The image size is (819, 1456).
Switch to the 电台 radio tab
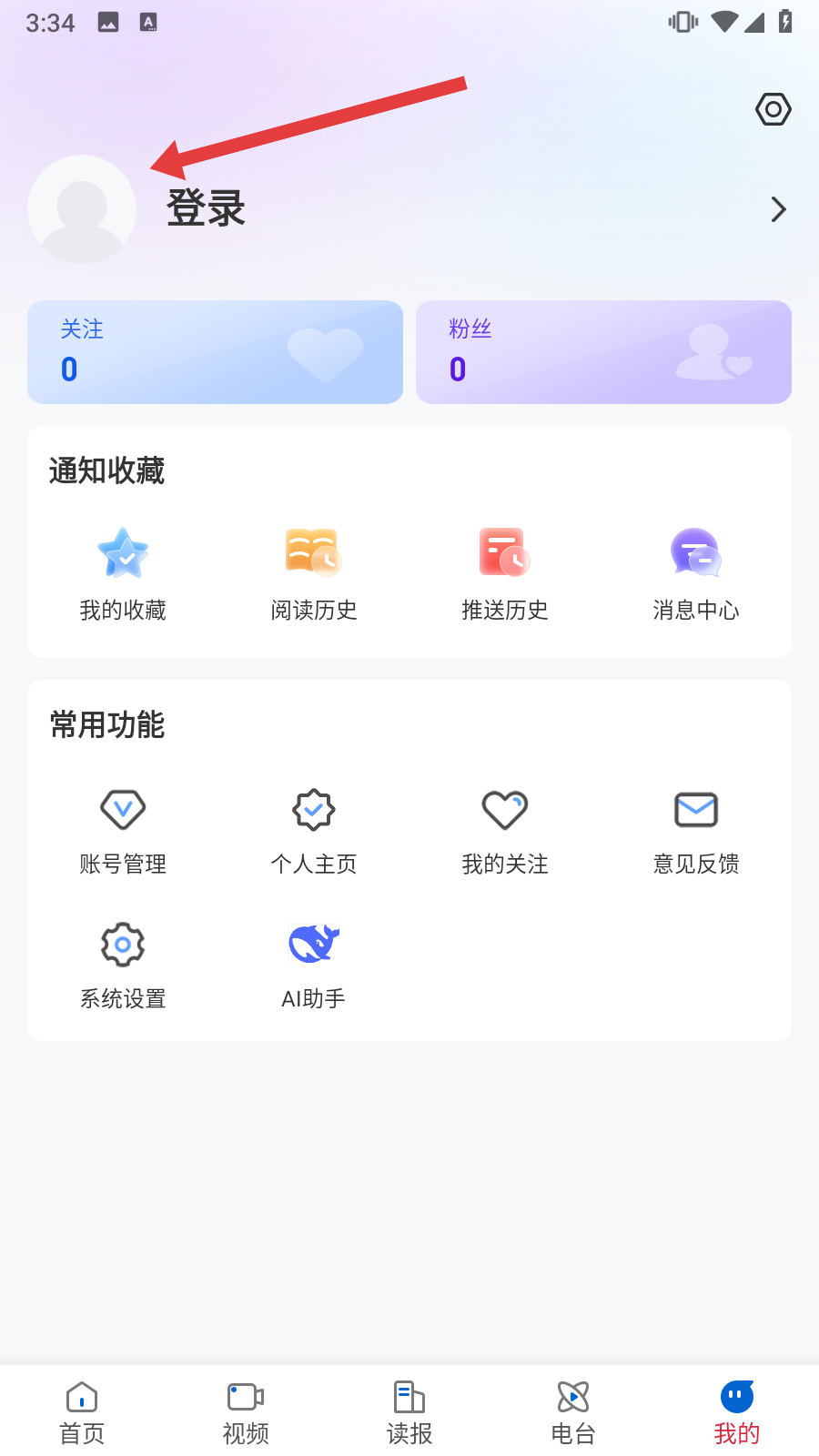[x=573, y=1413]
